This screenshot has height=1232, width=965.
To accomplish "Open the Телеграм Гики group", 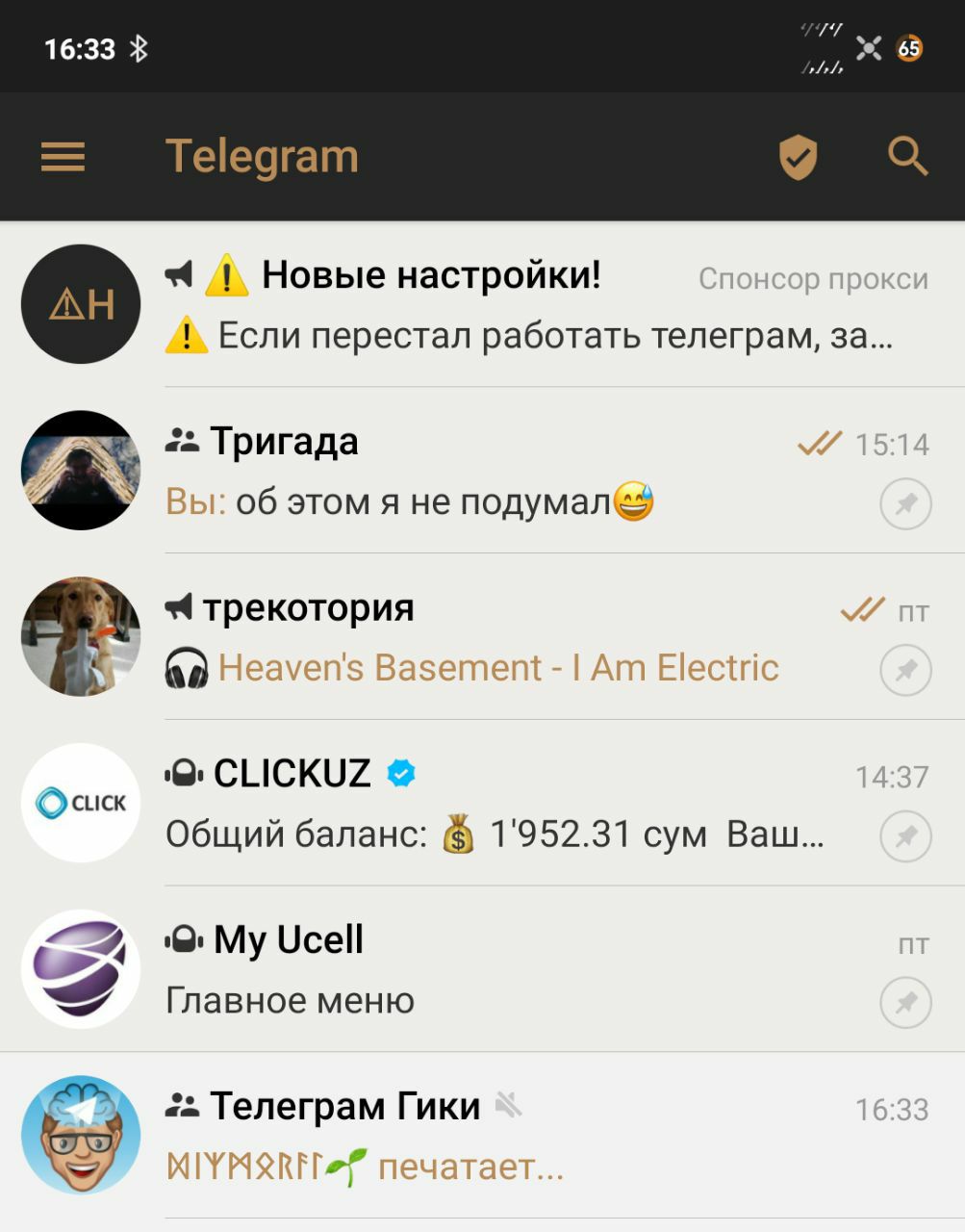I will [481, 1136].
